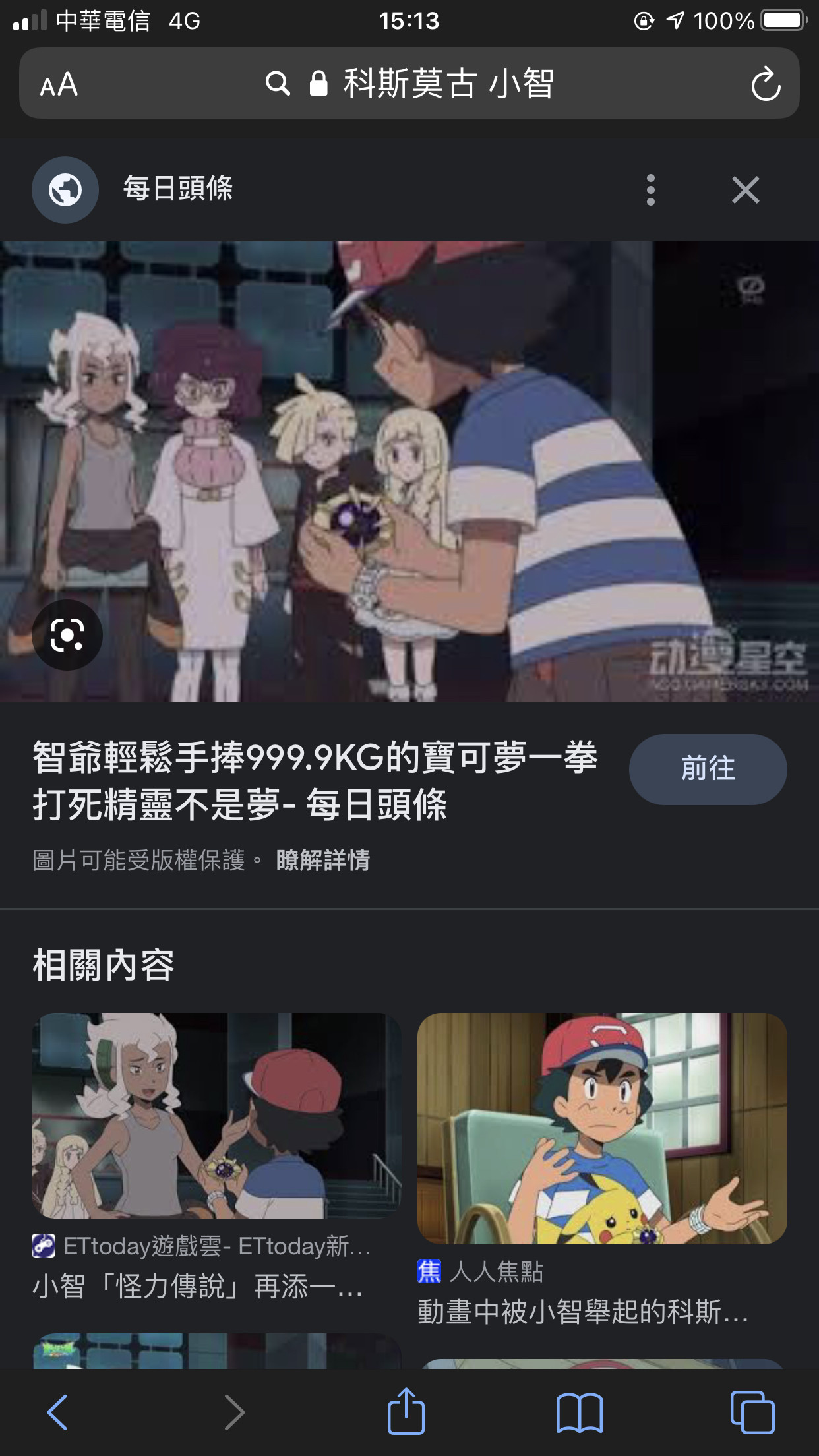Tap the 前往 button to visit the page
This screenshot has width=819, height=1456.
coord(708,769)
